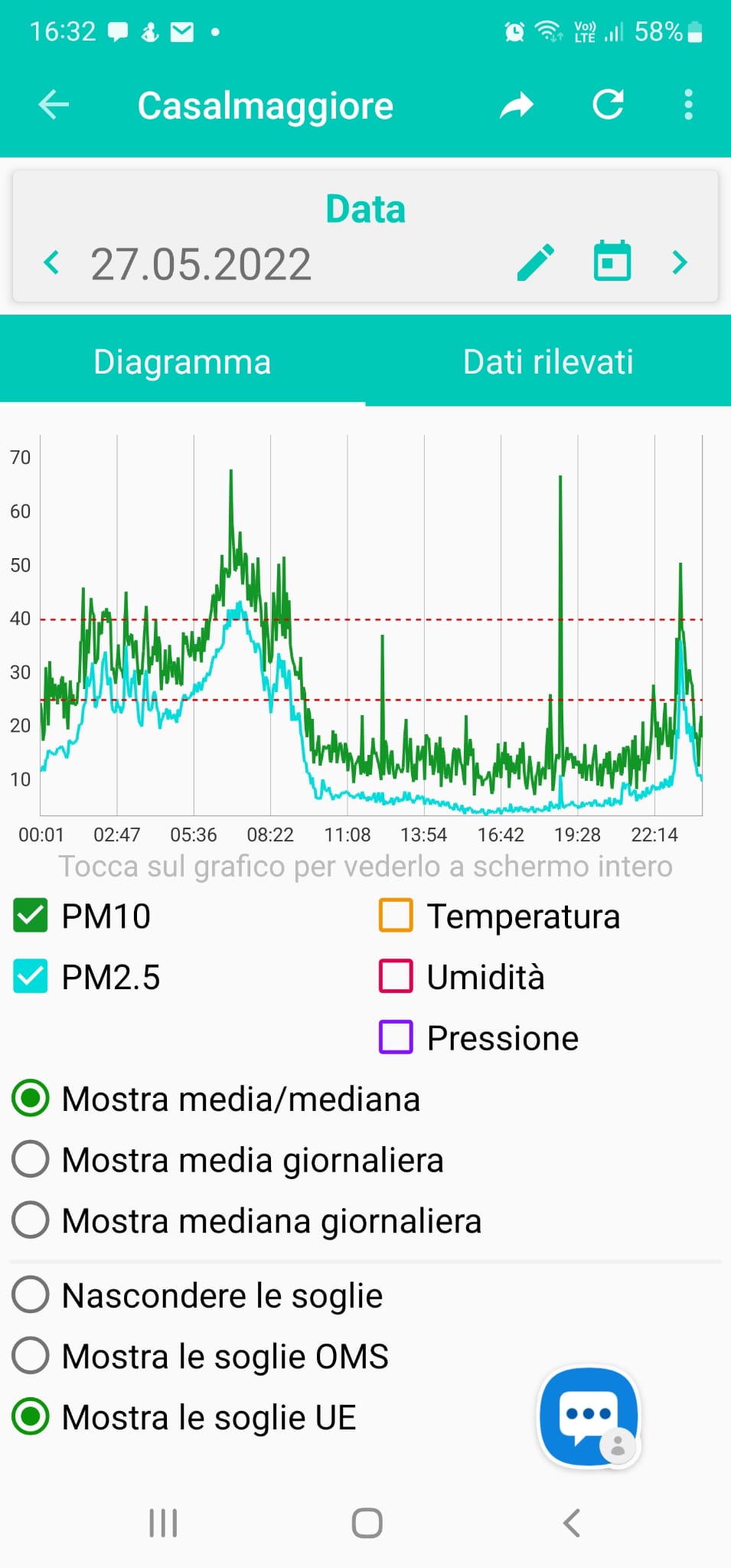This screenshot has height=1568, width=731.
Task: Enable the Umidità checkbox
Action: pos(396,976)
